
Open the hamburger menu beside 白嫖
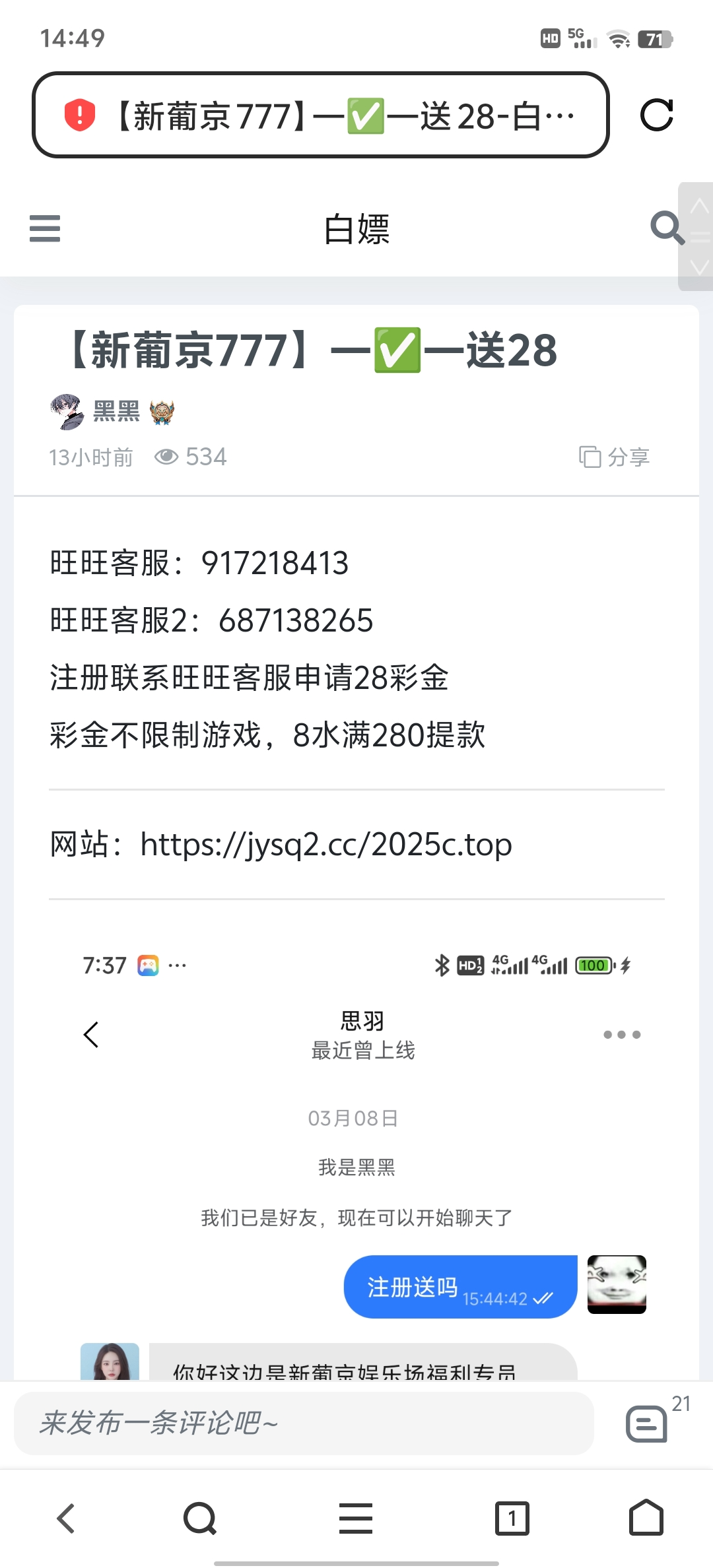(45, 229)
